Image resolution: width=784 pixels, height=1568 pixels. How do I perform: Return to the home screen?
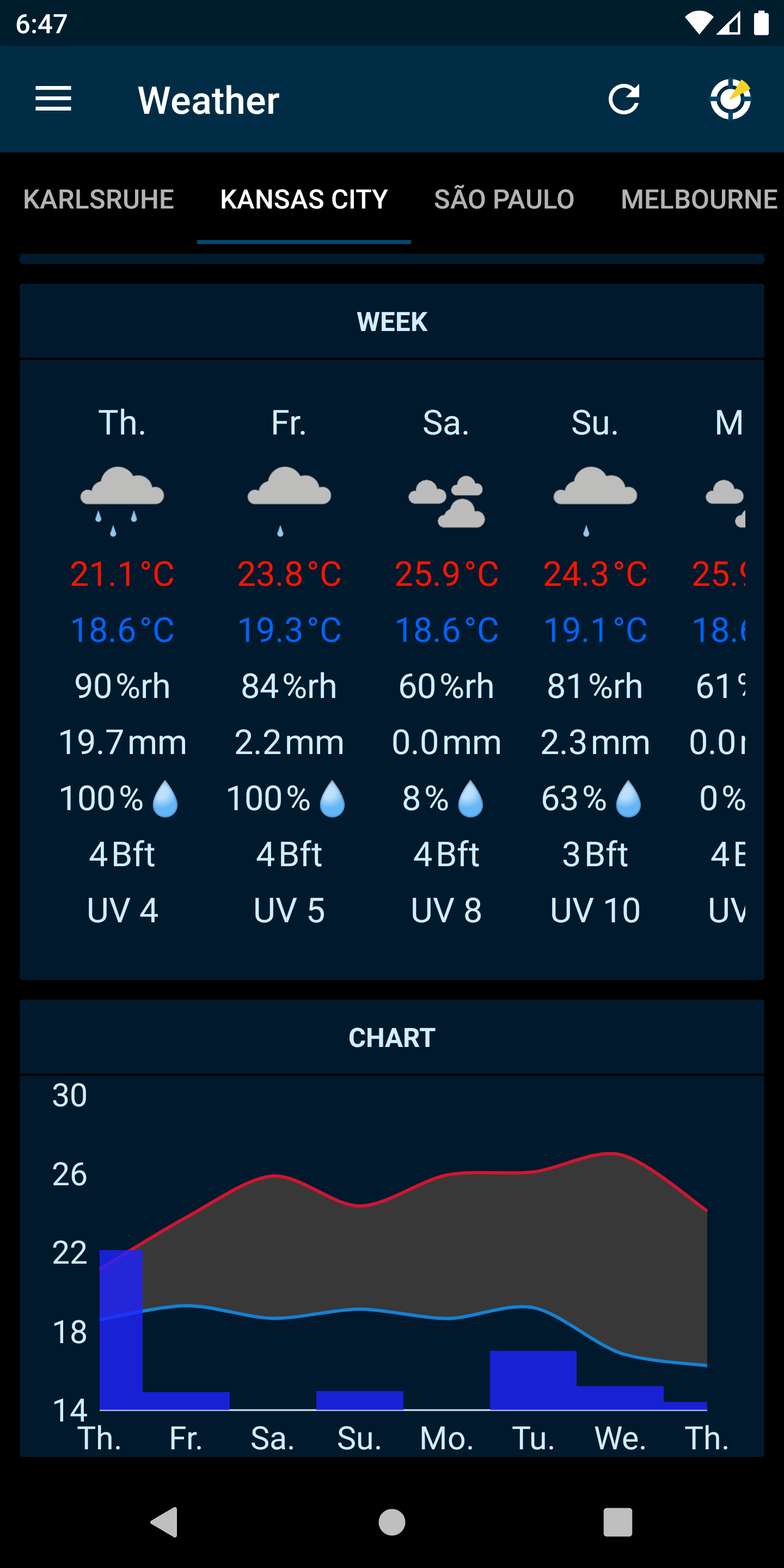pyautogui.click(x=392, y=1522)
